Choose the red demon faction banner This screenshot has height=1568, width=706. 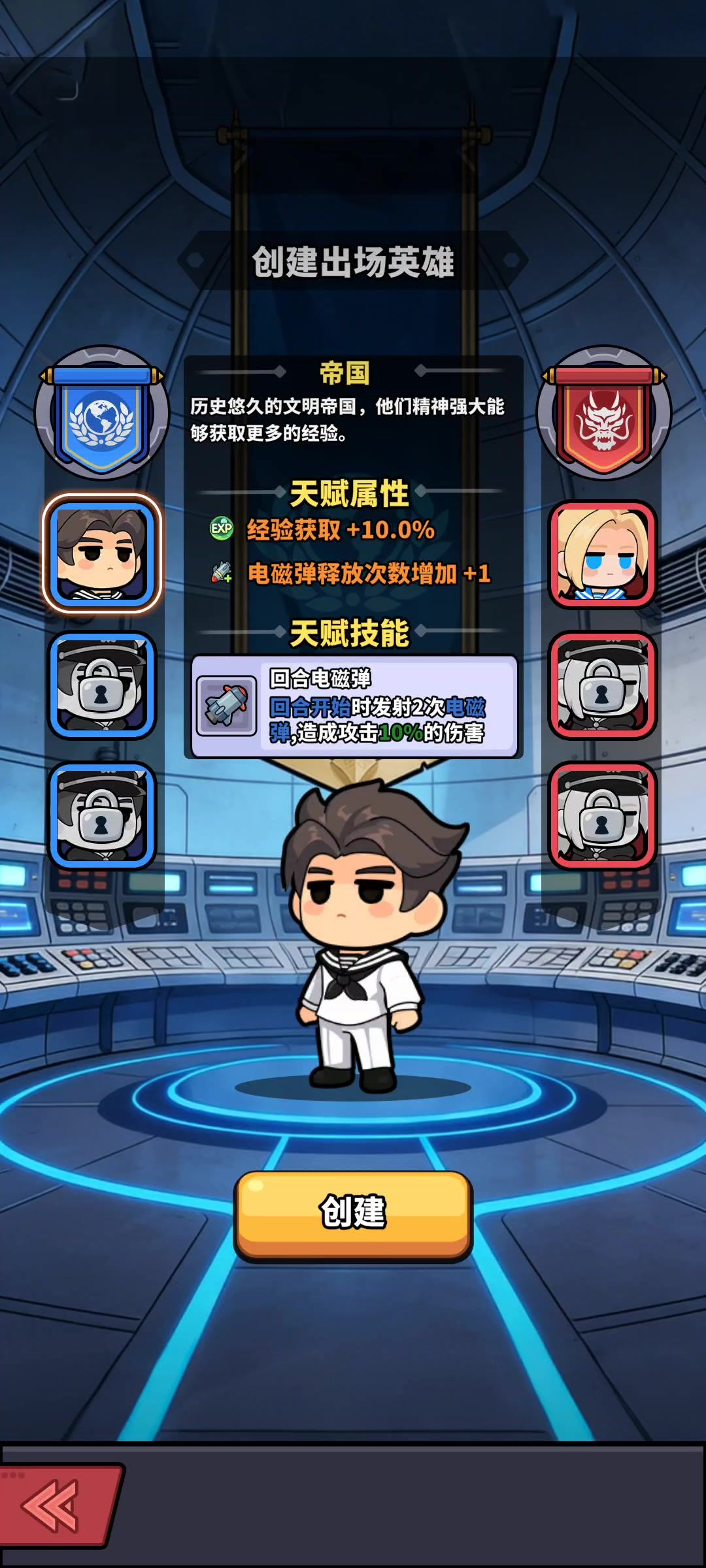click(x=604, y=415)
